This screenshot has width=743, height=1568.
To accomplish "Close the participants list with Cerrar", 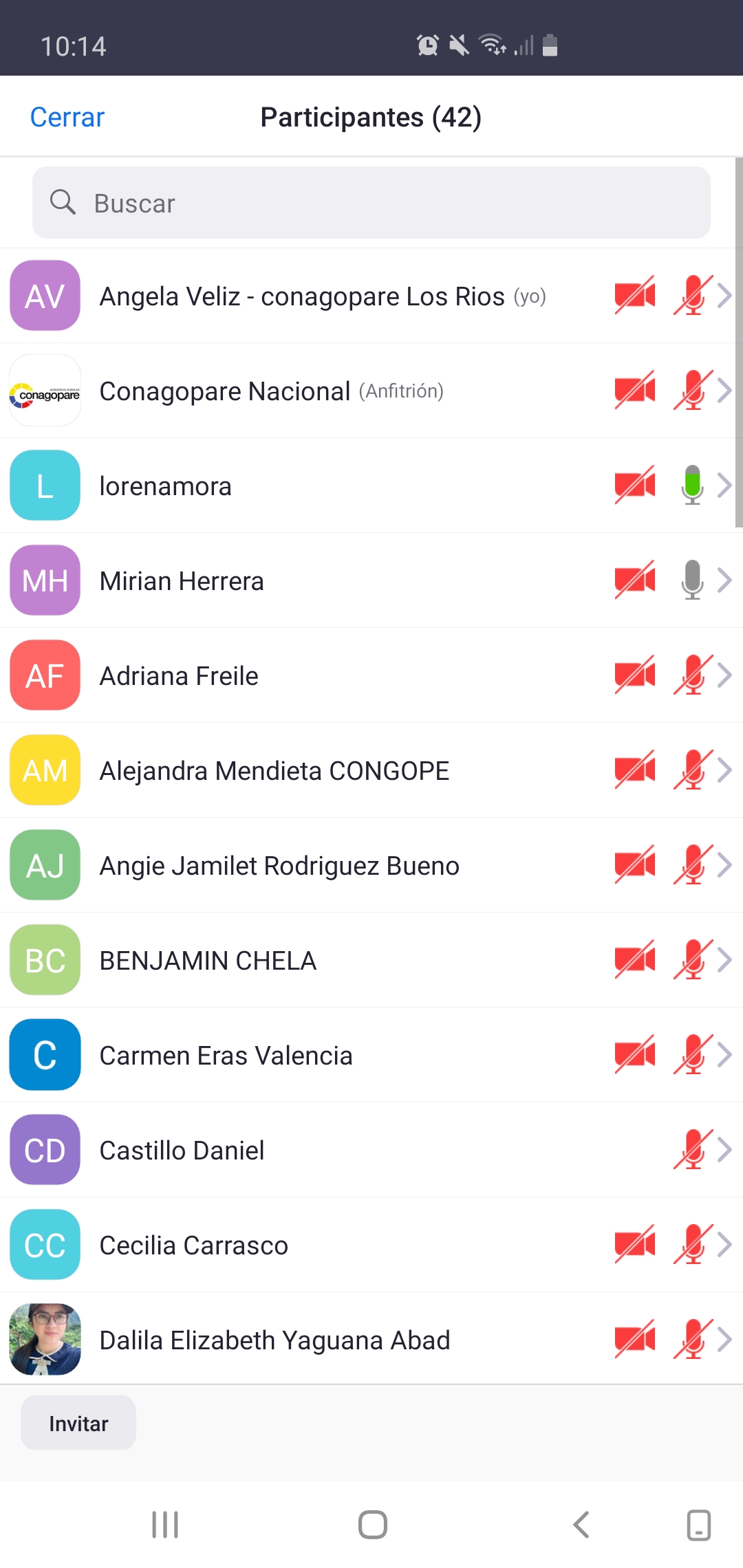I will pyautogui.click(x=67, y=117).
